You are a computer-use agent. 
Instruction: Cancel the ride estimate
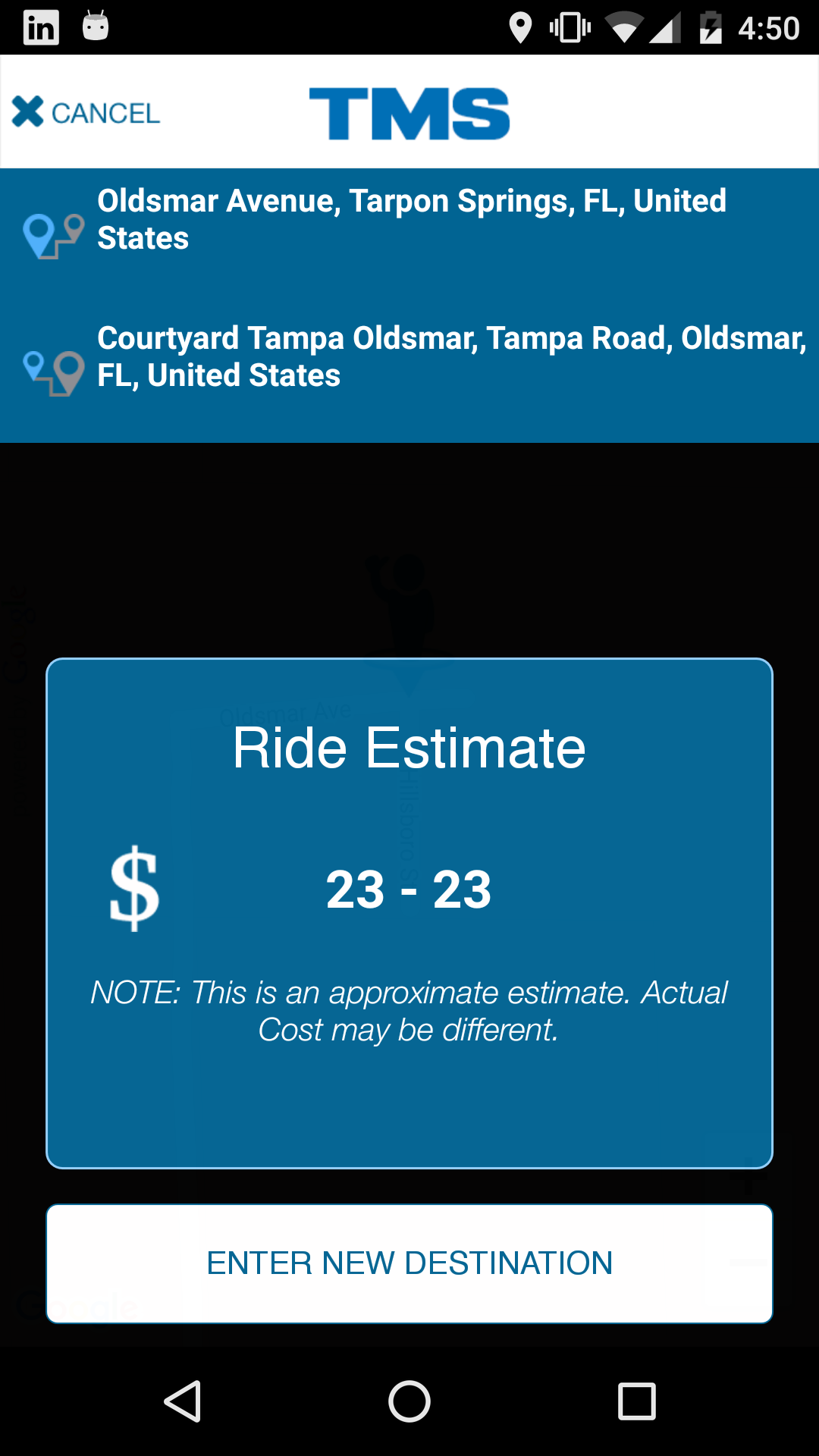point(86,113)
